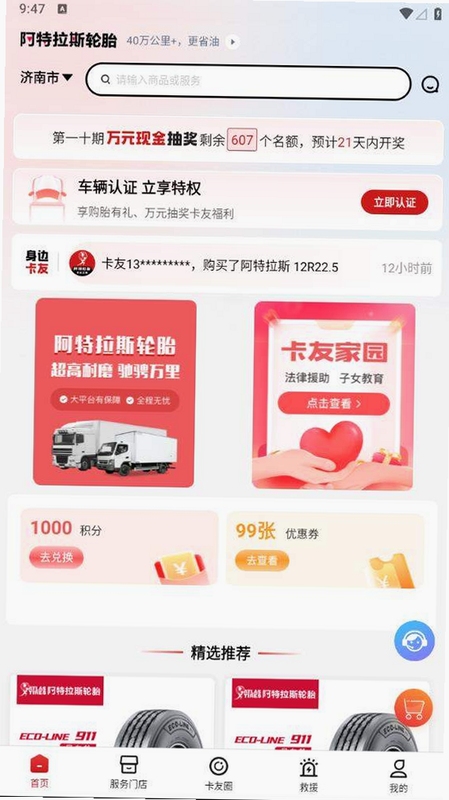The height and width of the screenshot is (800, 449).
Task: Tap the 立即认证 button
Action: pos(394,203)
